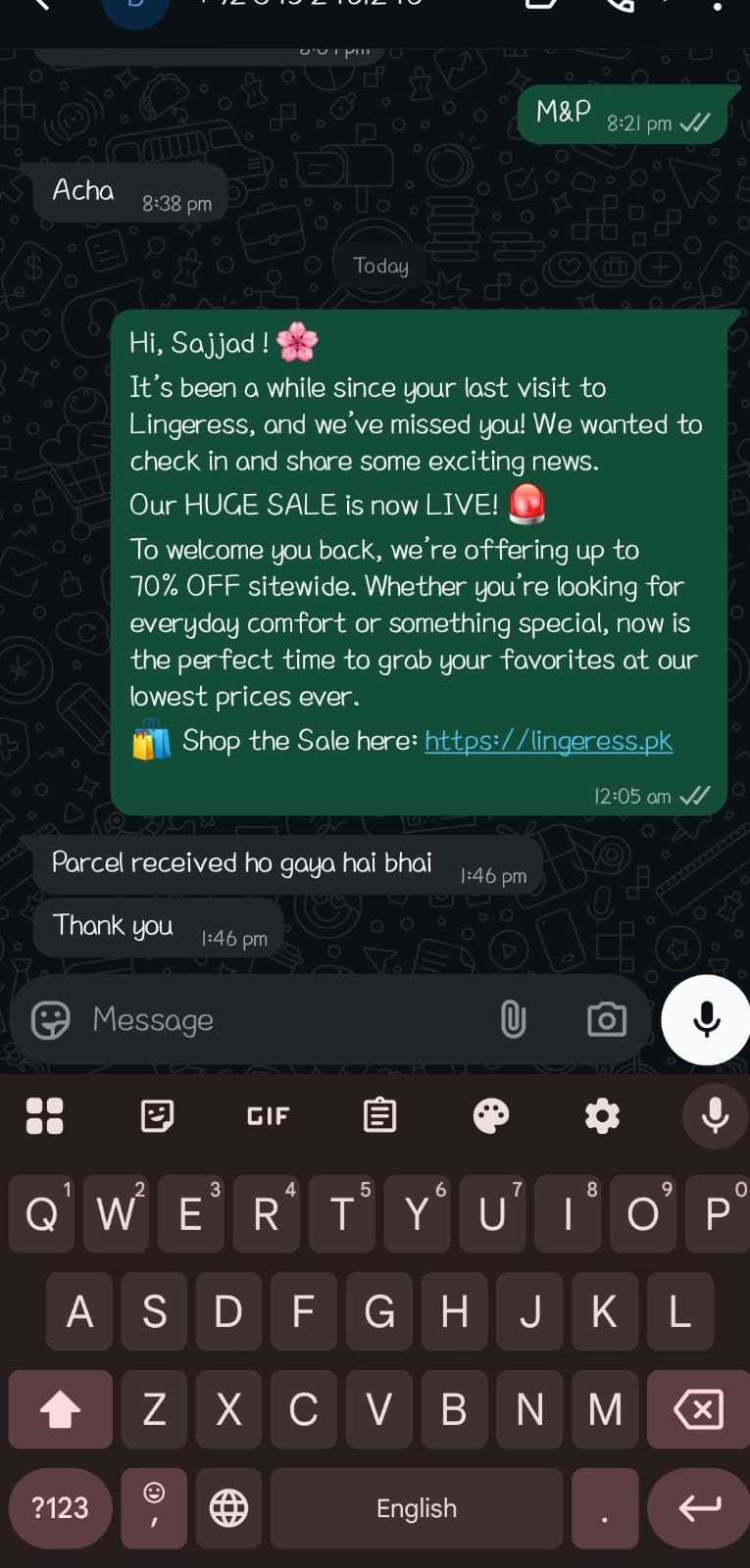Tap the enter key

click(x=699, y=1507)
